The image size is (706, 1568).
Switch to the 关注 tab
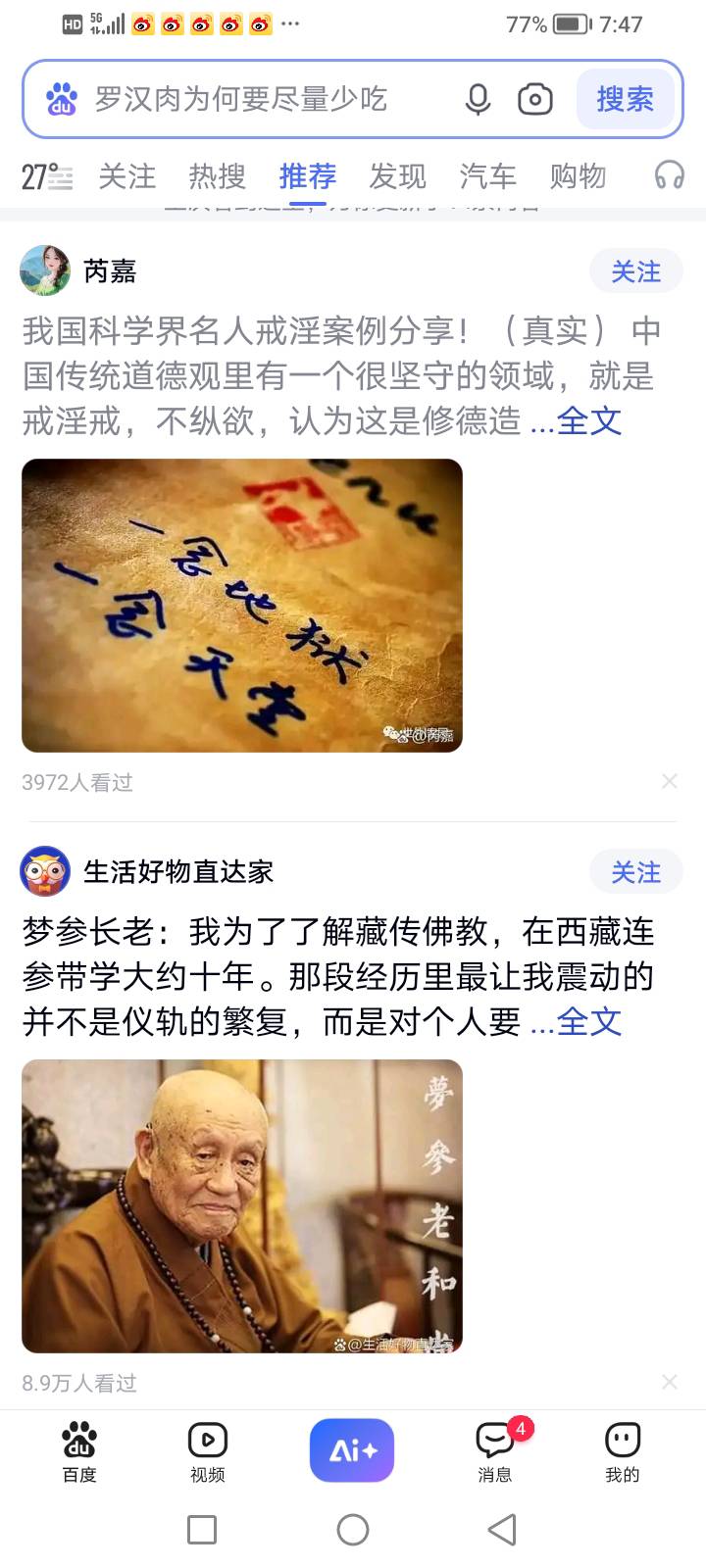(x=127, y=176)
